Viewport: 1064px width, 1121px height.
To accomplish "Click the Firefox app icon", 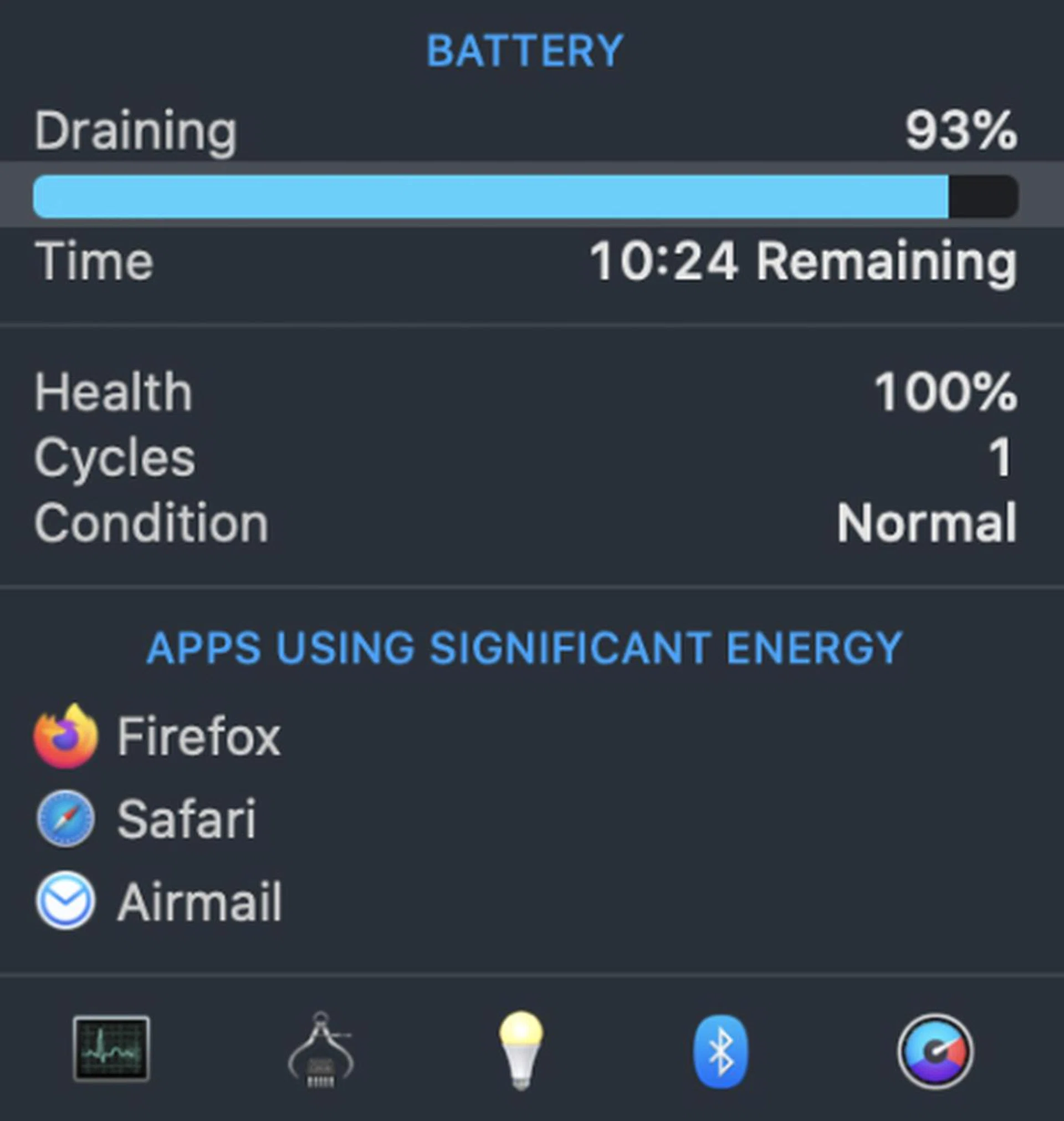I will (64, 735).
